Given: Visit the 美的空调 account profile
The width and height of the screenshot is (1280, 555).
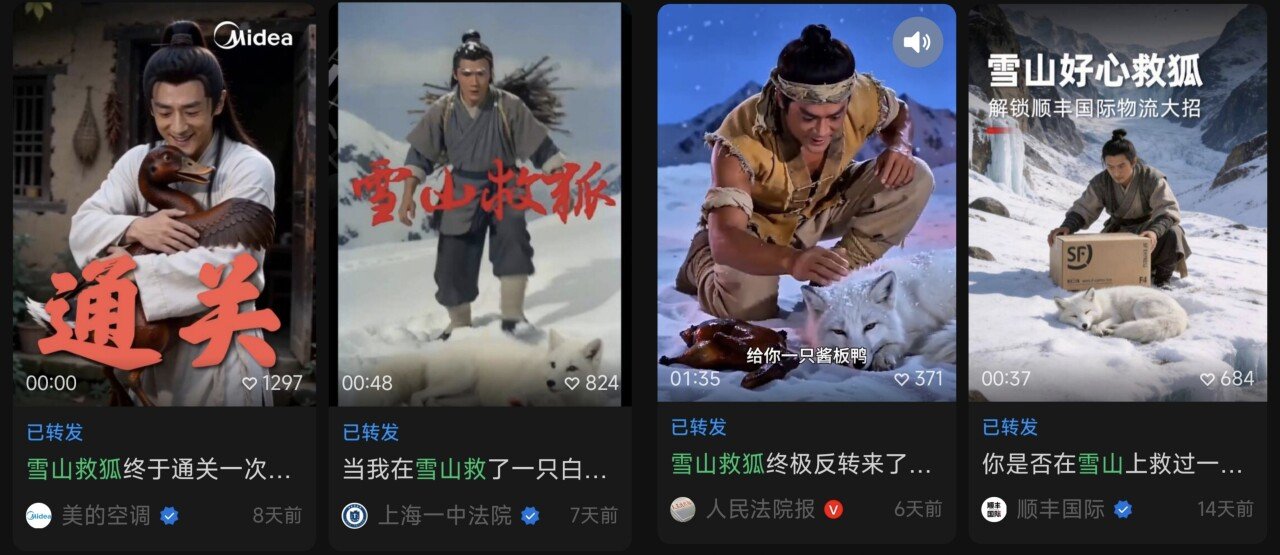Looking at the screenshot, I should click(x=105, y=516).
